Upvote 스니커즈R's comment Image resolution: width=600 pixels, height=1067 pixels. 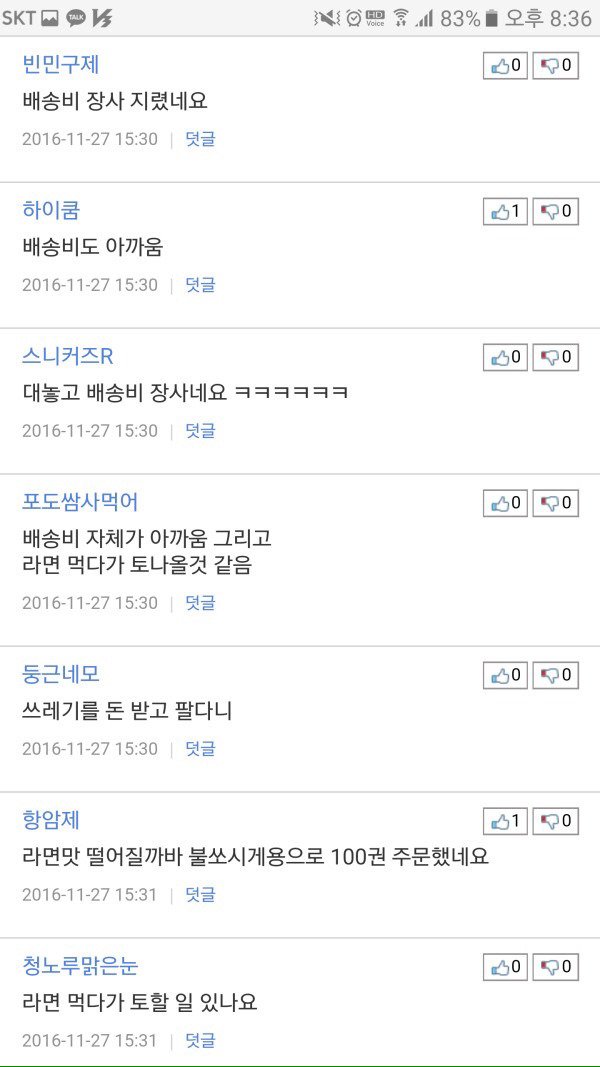pos(505,358)
